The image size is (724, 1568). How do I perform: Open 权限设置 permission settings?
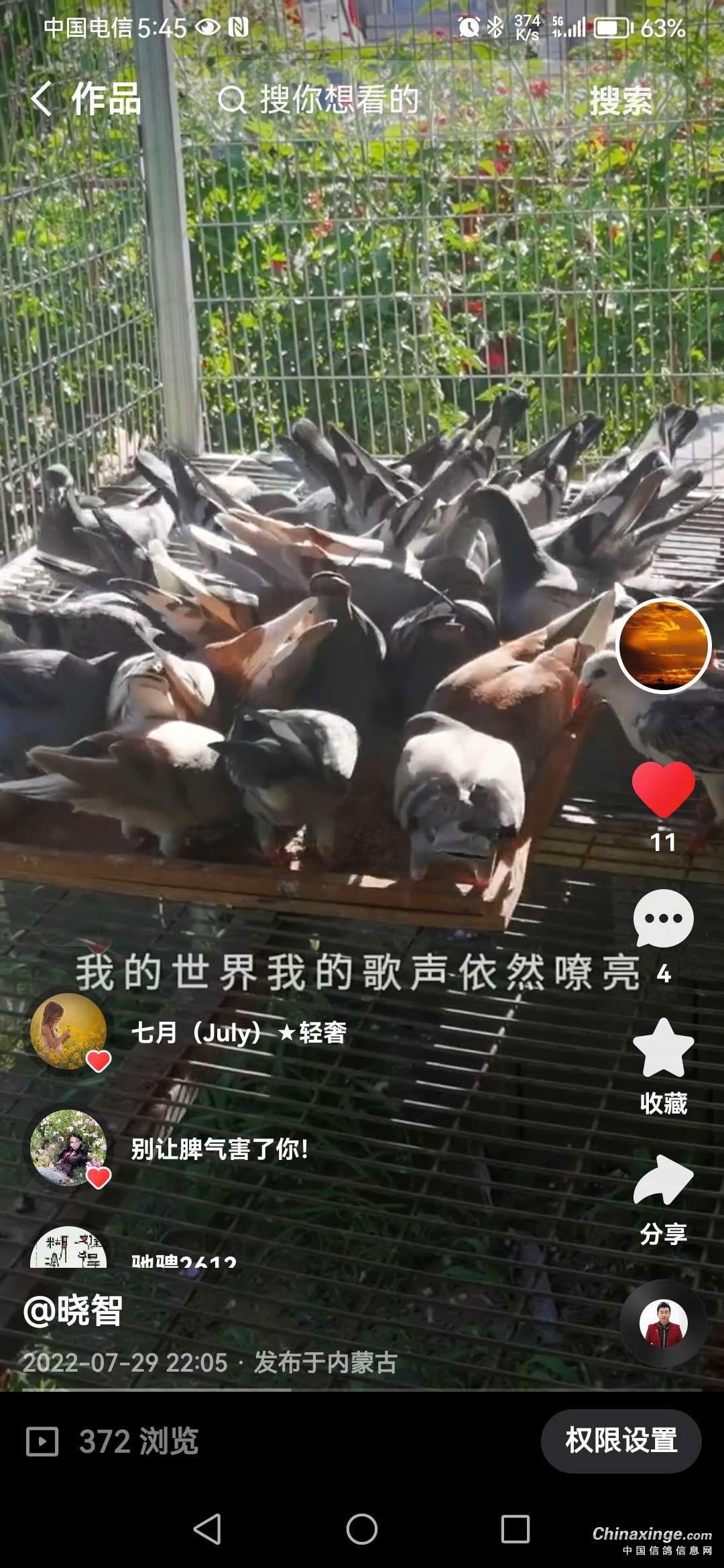(x=621, y=1441)
